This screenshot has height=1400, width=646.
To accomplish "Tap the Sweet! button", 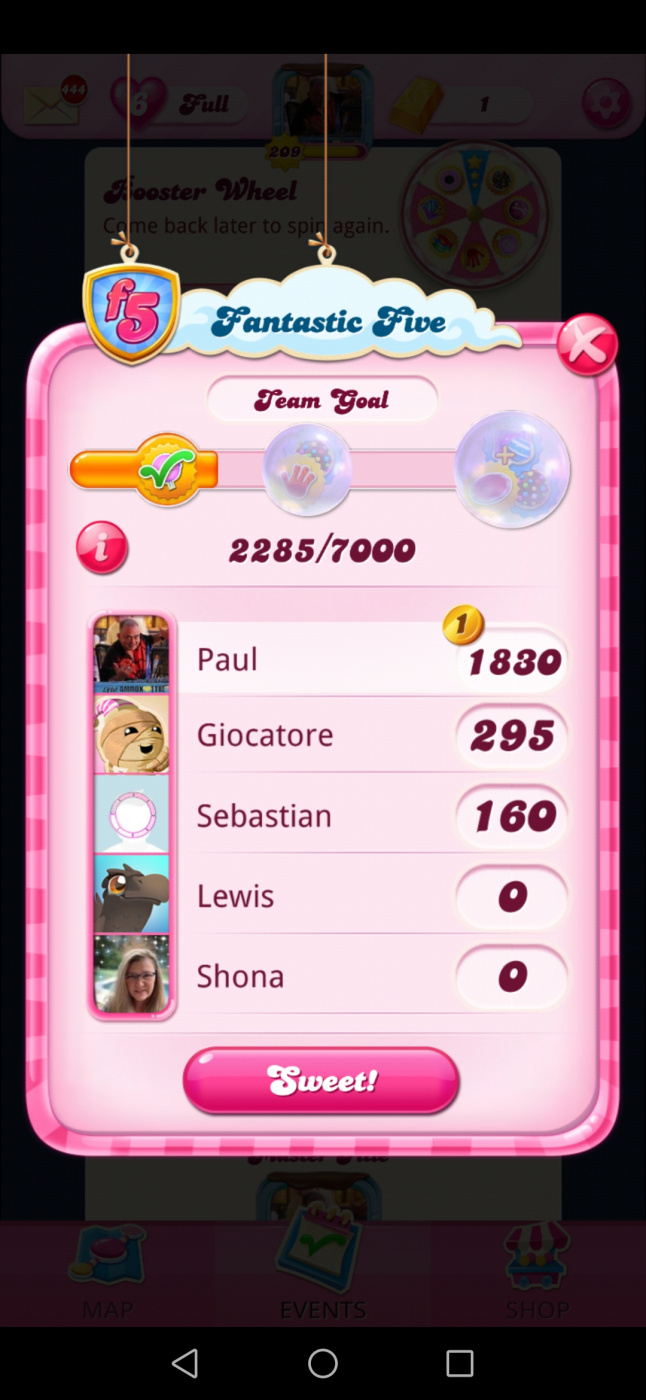I will coord(321,1081).
